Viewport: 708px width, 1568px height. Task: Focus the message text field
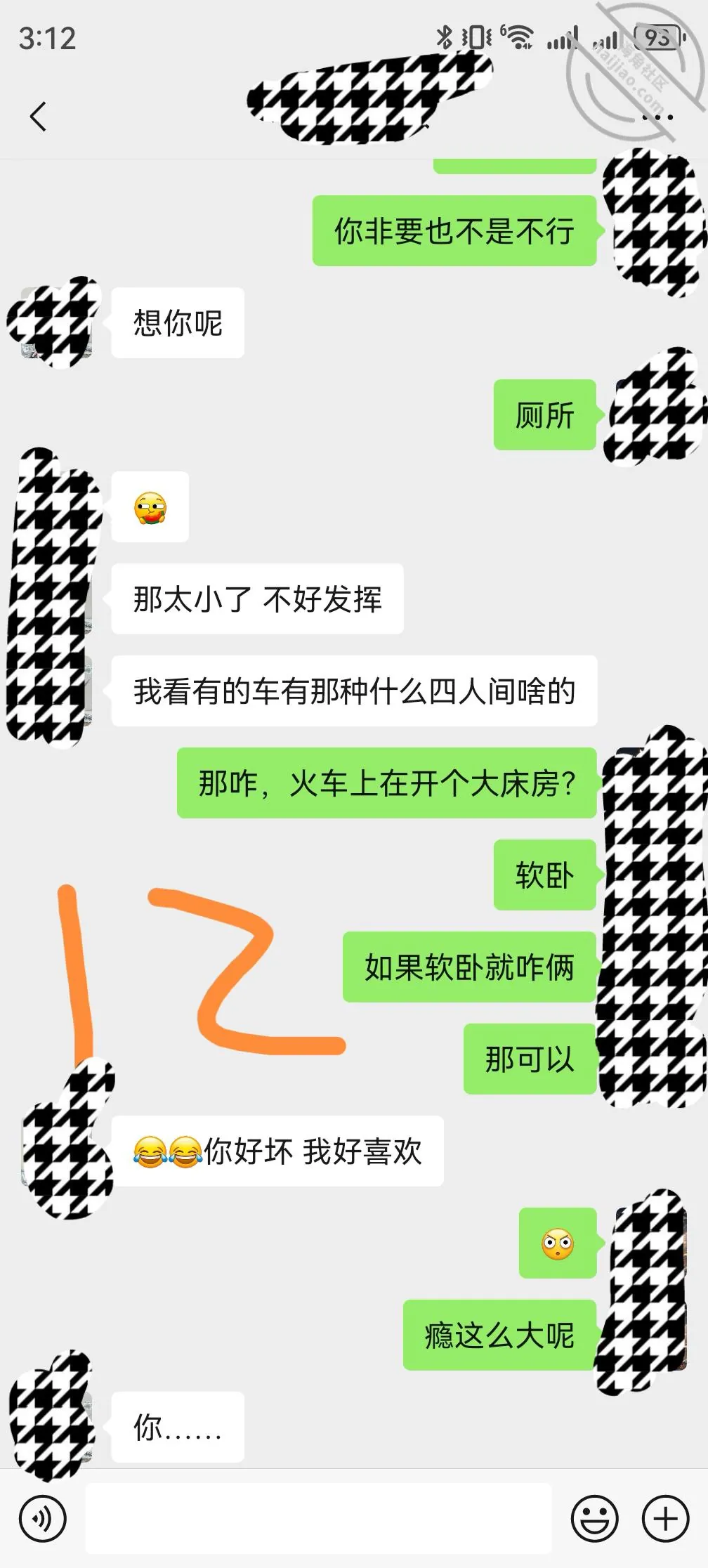(318, 1518)
